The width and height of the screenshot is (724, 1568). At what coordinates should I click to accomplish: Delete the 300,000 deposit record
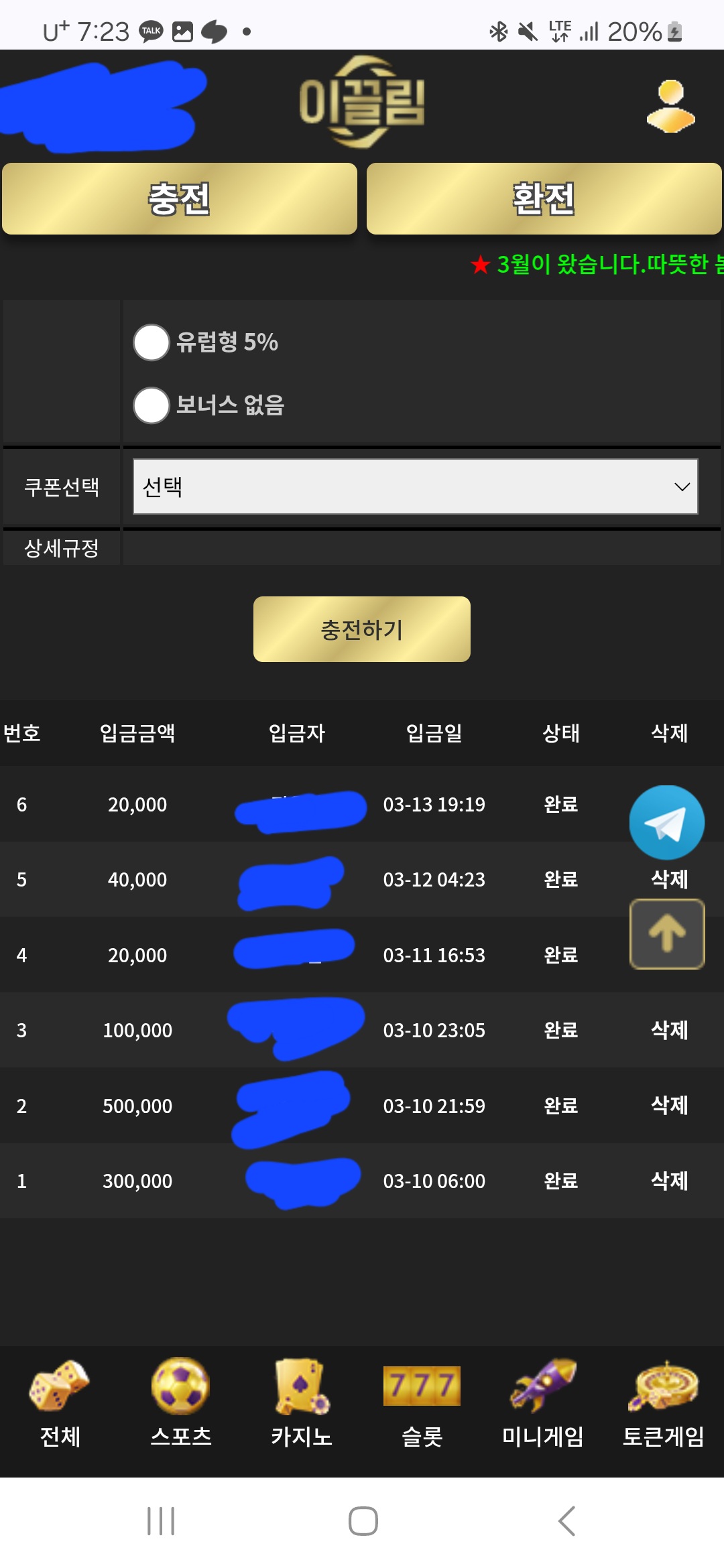669,1181
